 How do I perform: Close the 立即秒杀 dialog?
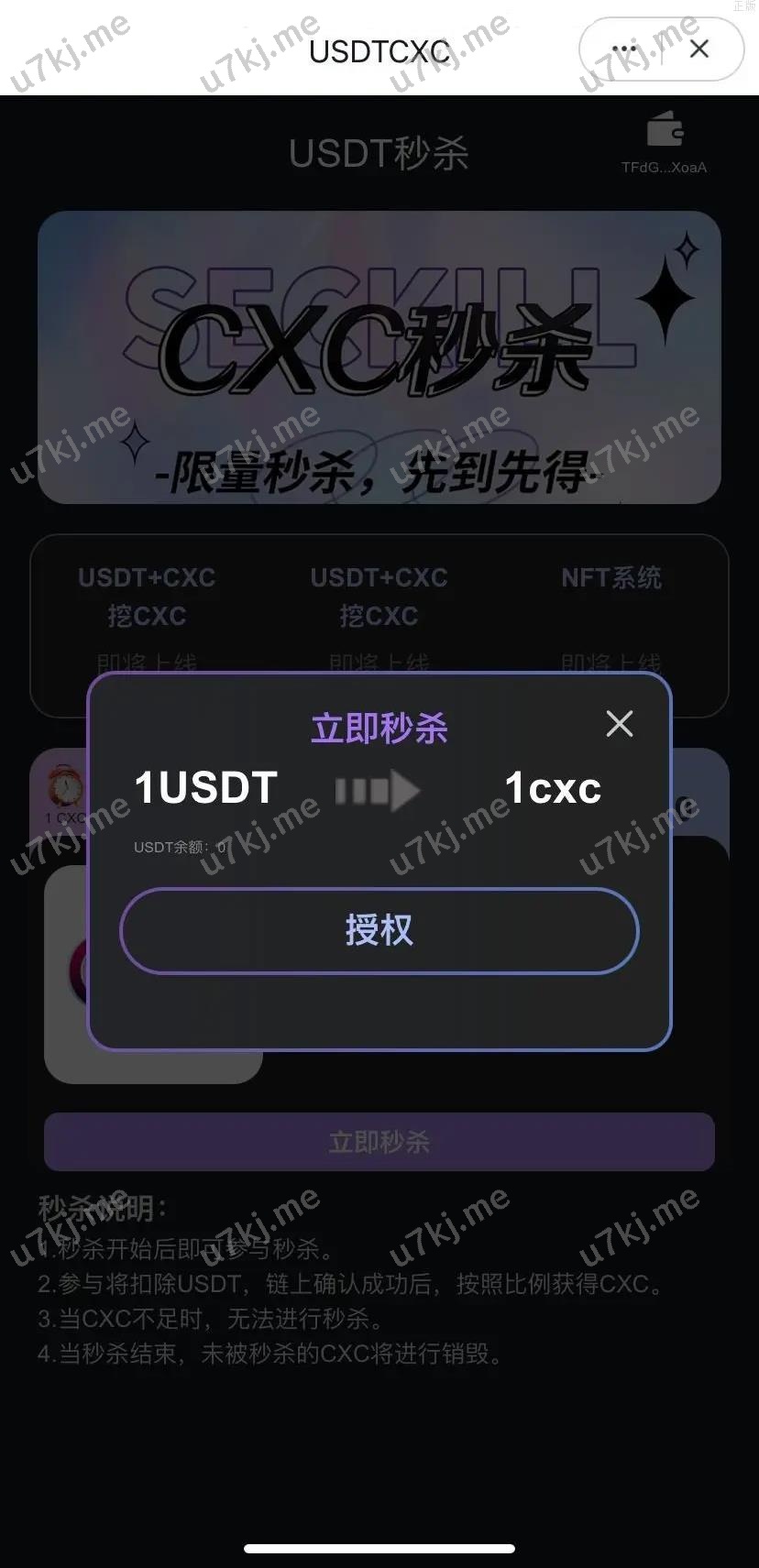pyautogui.click(x=620, y=724)
